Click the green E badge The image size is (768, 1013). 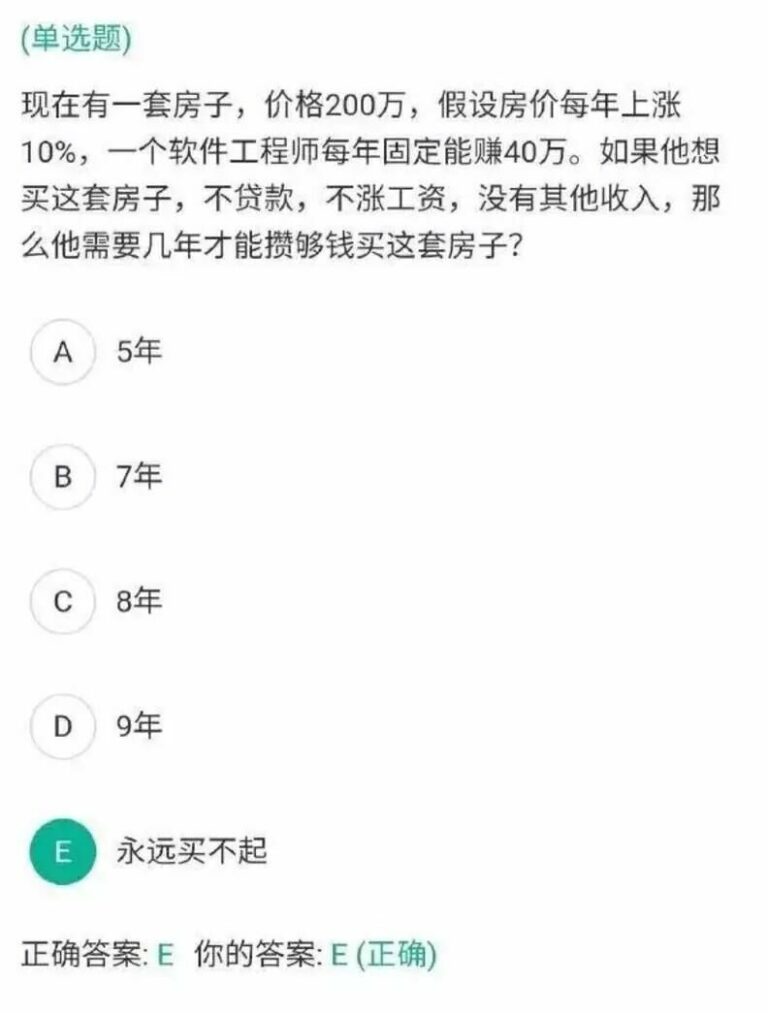coord(64,850)
